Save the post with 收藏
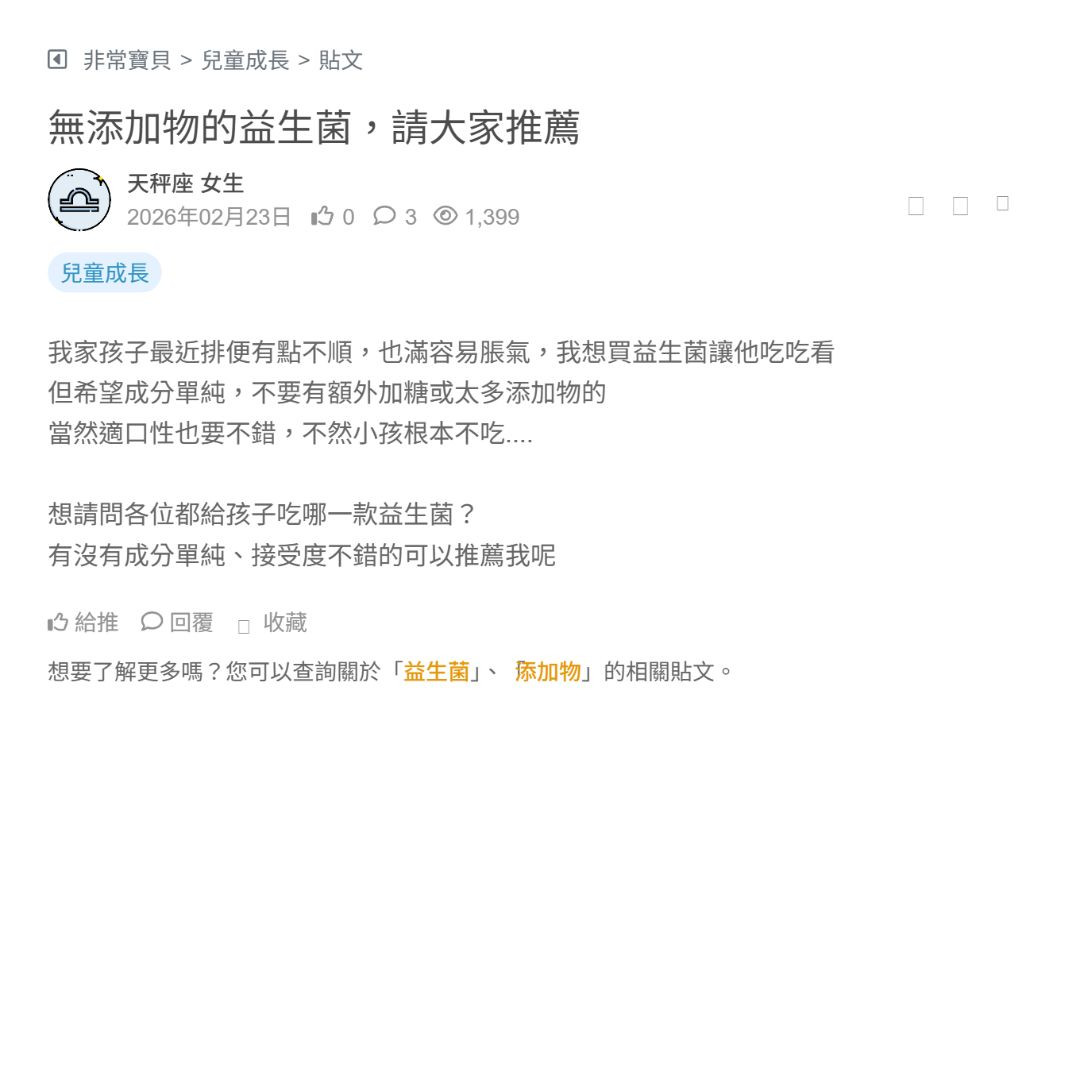Screen dimensions: 1080x1080 click(x=273, y=622)
